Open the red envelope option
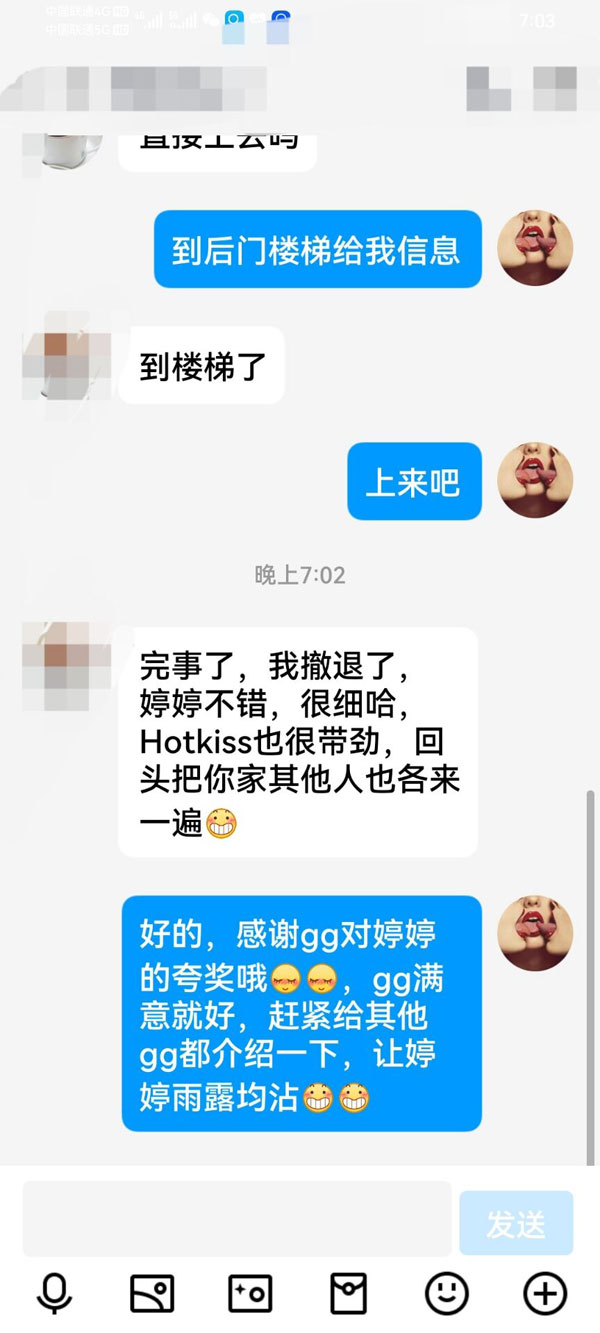The image size is (600, 1333). coord(348,1294)
